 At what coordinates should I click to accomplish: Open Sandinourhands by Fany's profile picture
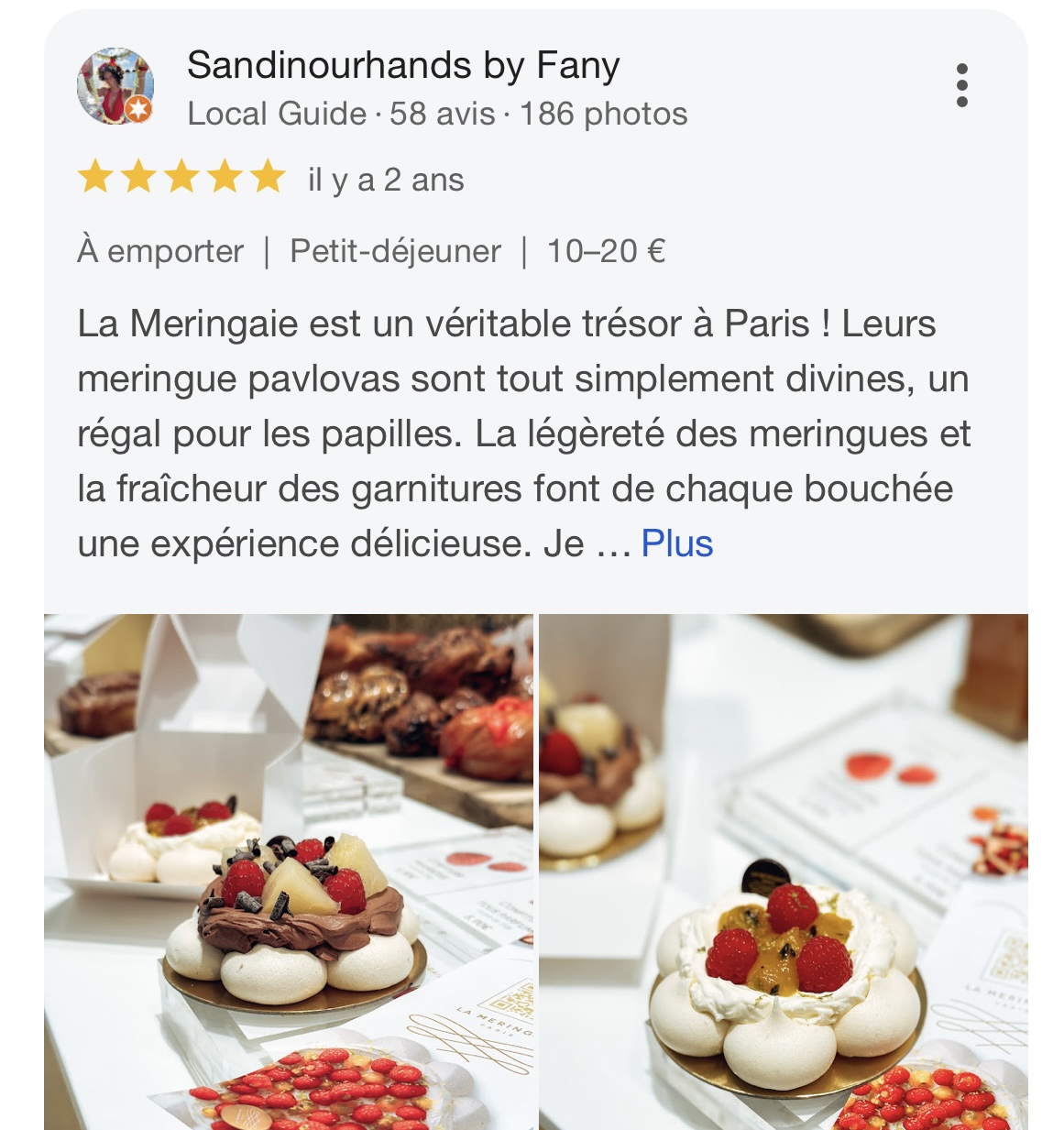[115, 86]
